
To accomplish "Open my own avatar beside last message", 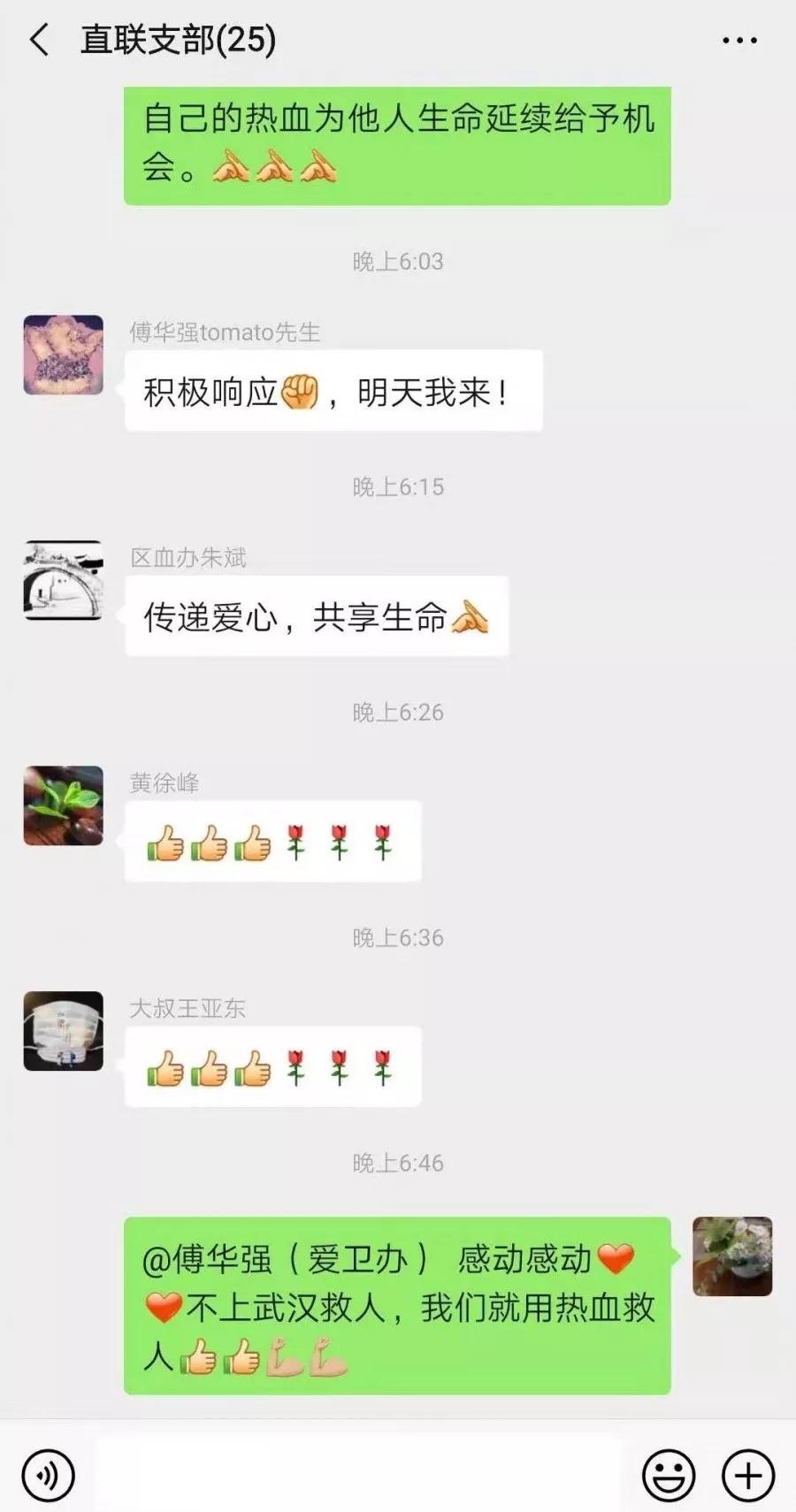I will 732,1256.
